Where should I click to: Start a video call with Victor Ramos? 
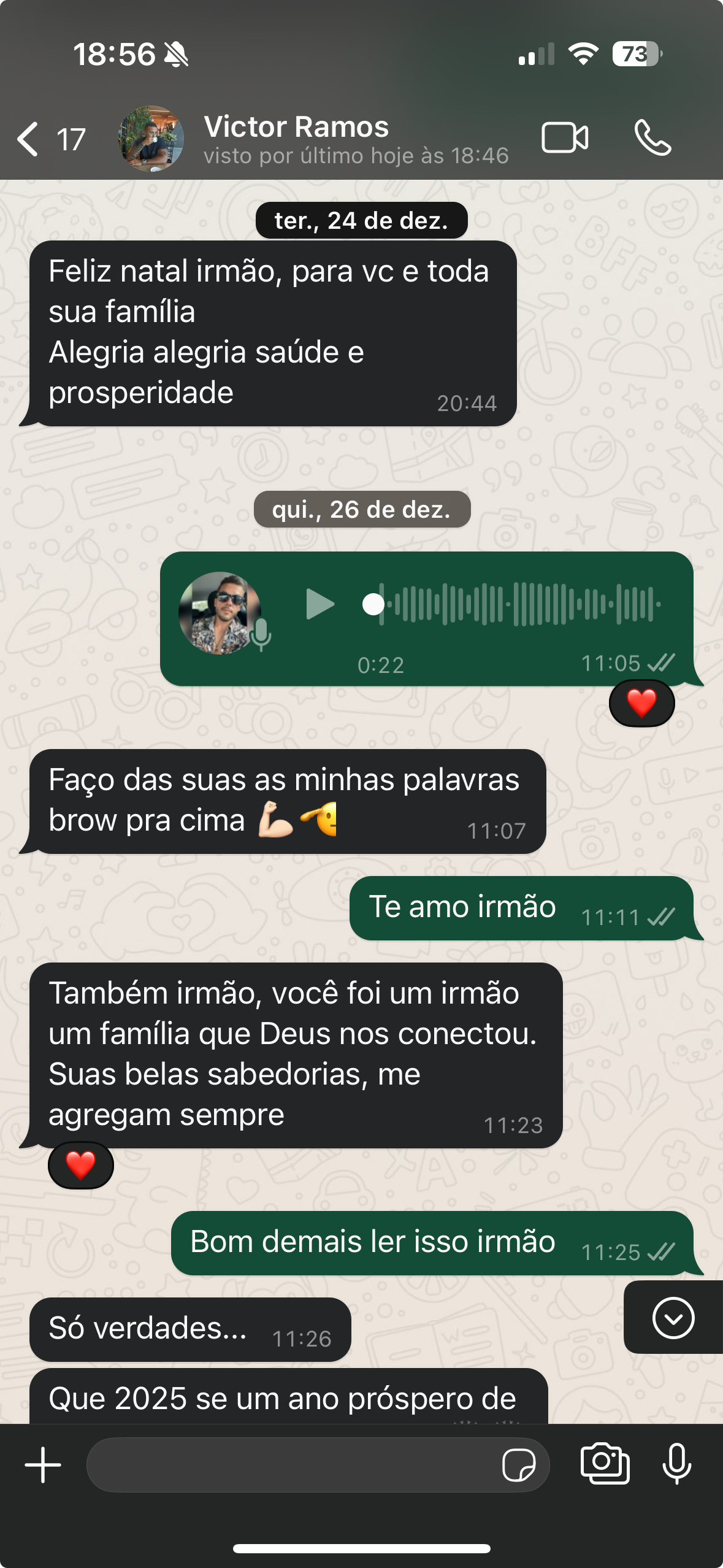pos(565,137)
